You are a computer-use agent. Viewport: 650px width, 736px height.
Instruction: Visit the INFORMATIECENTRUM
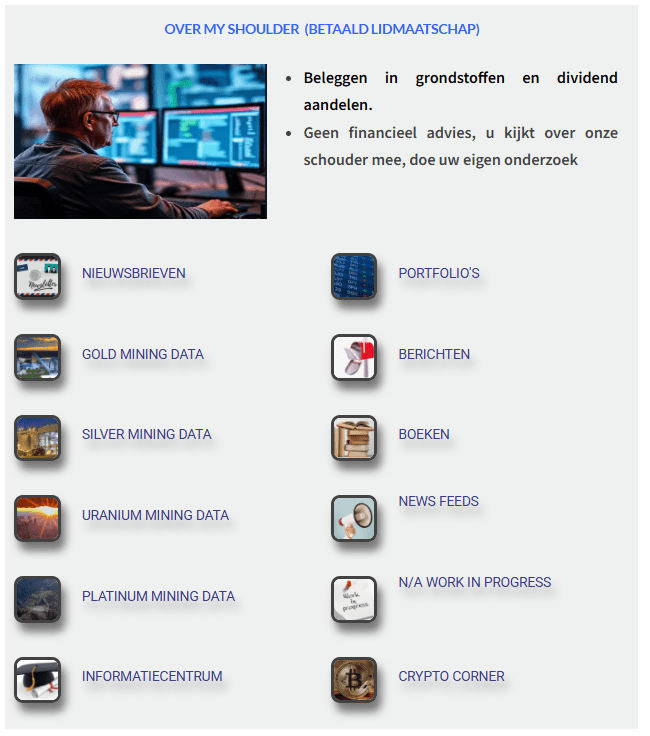click(152, 676)
